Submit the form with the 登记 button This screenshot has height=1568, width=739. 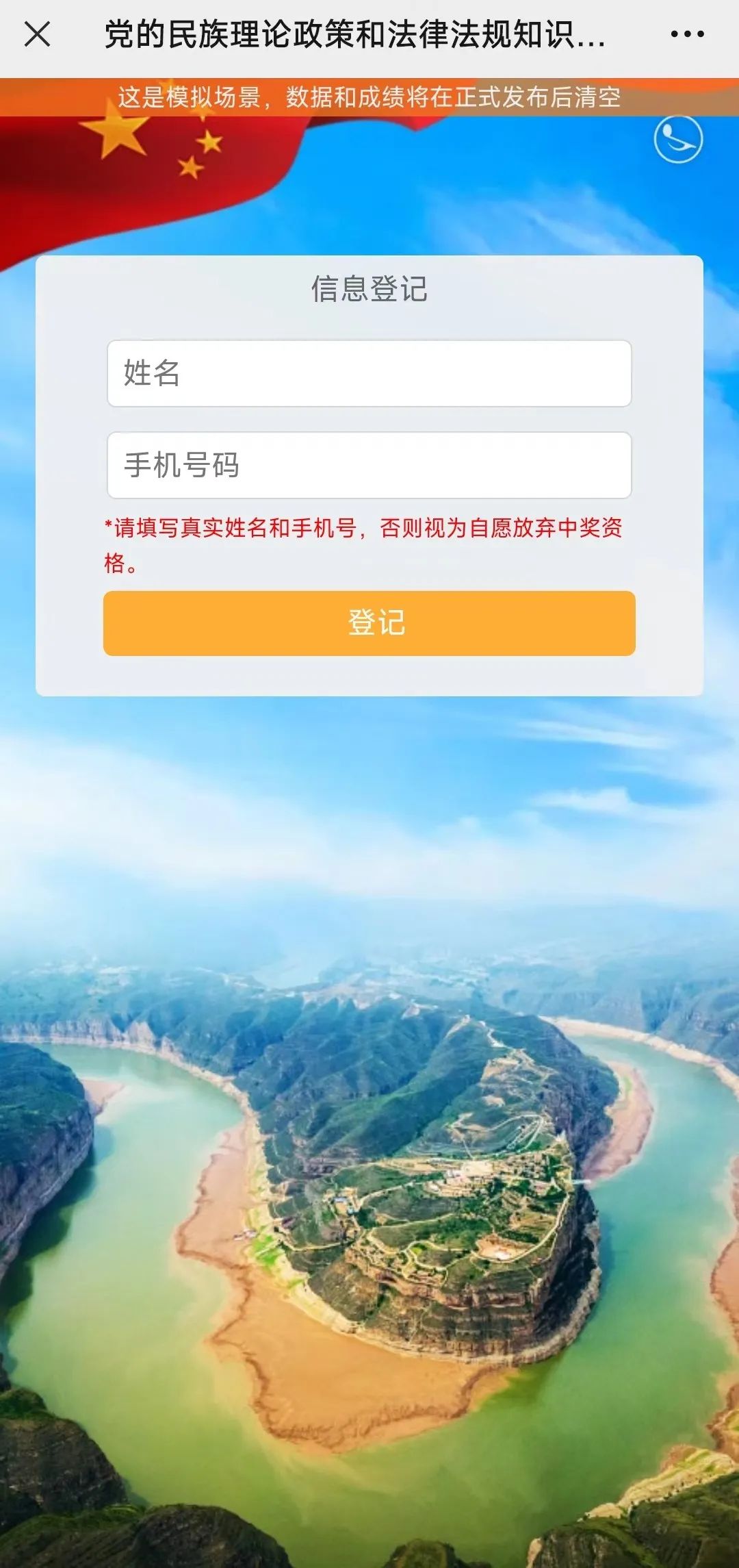369,623
